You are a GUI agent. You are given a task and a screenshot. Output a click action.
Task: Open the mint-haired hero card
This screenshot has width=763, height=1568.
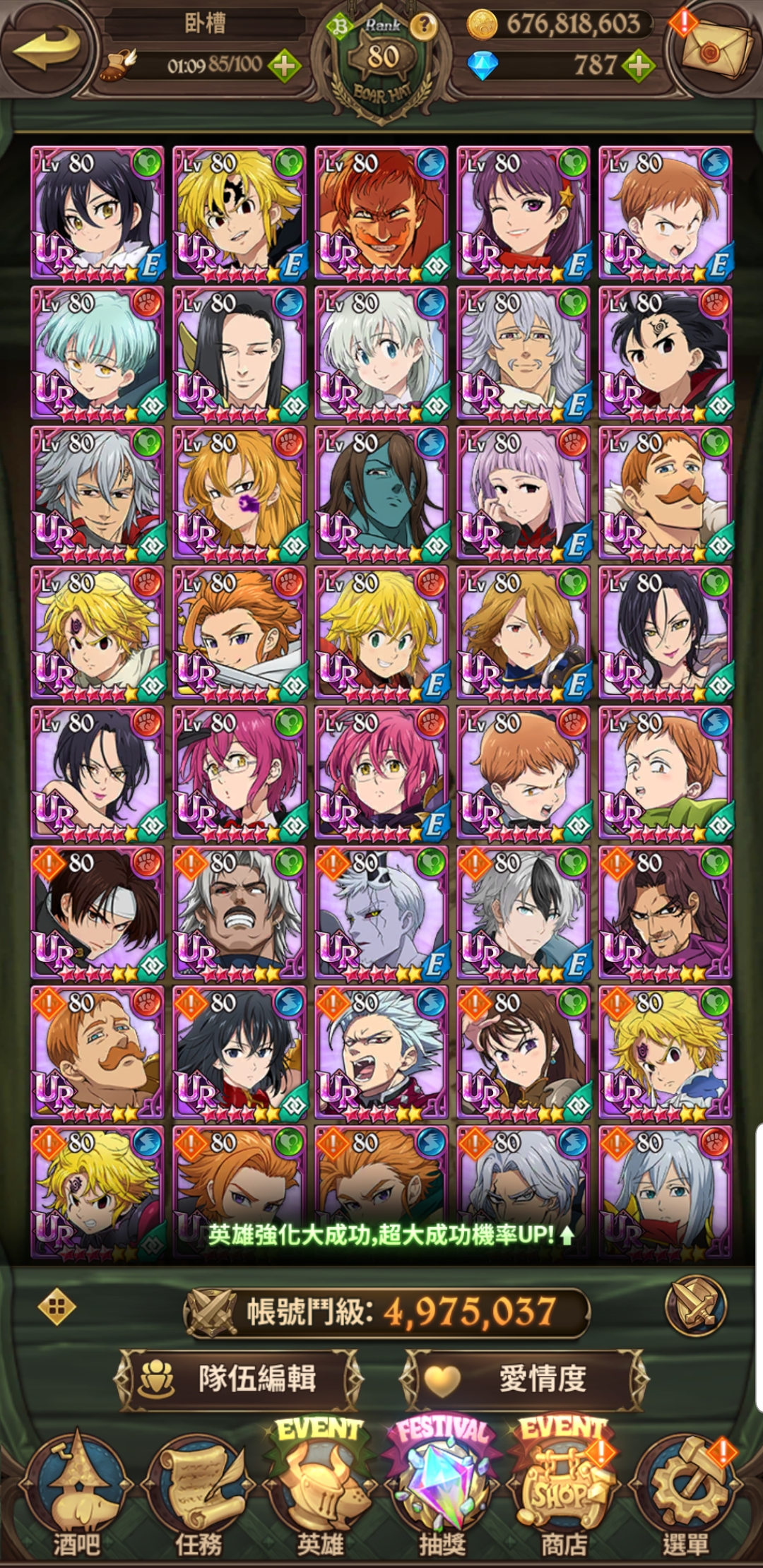(x=97, y=353)
